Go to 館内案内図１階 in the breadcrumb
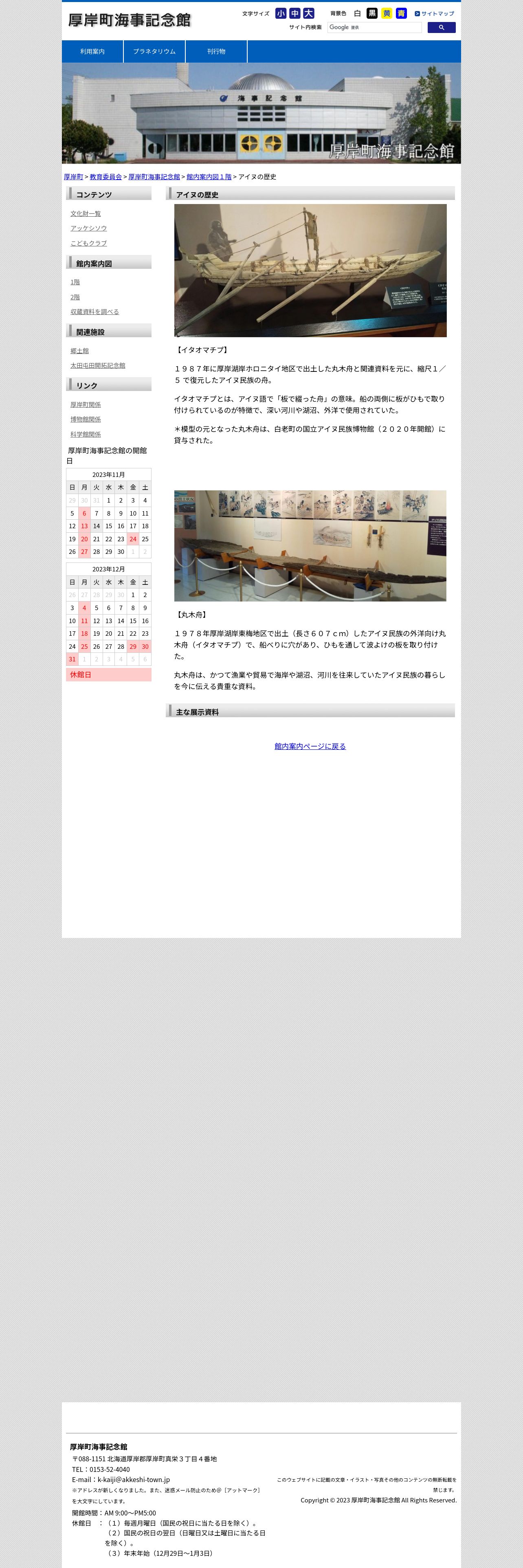The width and height of the screenshot is (523, 1568). click(x=209, y=177)
